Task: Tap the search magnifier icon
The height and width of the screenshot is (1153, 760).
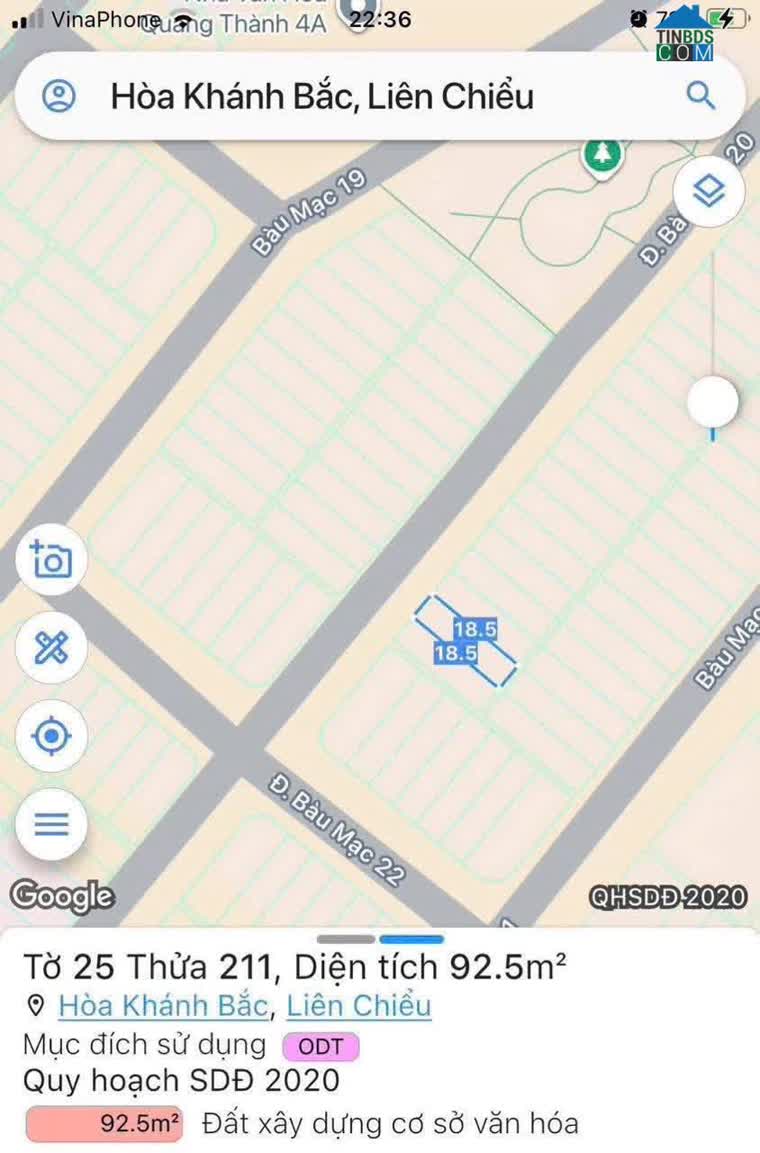Action: [701, 96]
